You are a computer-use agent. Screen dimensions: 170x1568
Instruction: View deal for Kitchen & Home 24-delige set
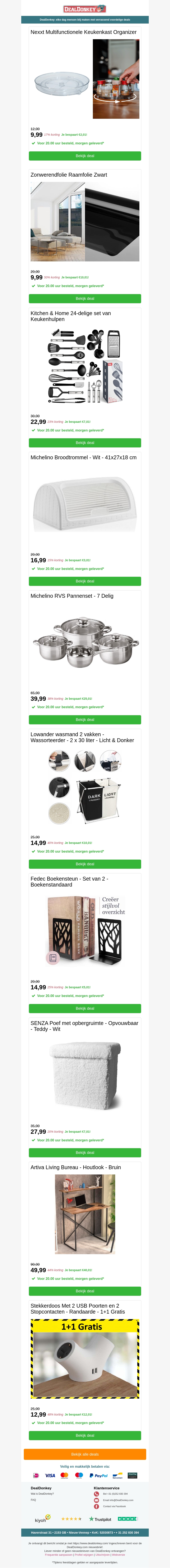[x=85, y=443]
